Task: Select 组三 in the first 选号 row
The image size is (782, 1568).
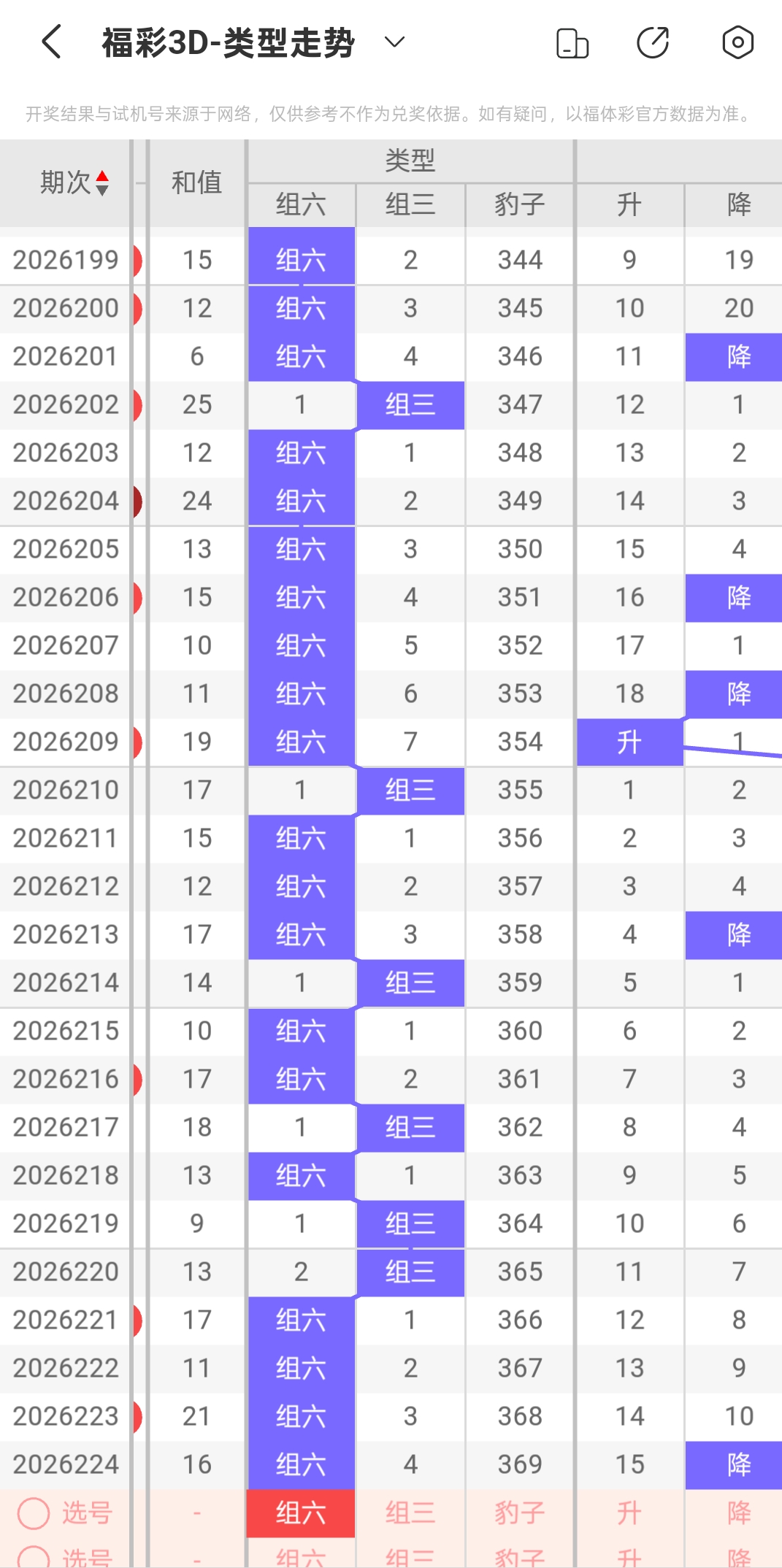Action: click(410, 1513)
